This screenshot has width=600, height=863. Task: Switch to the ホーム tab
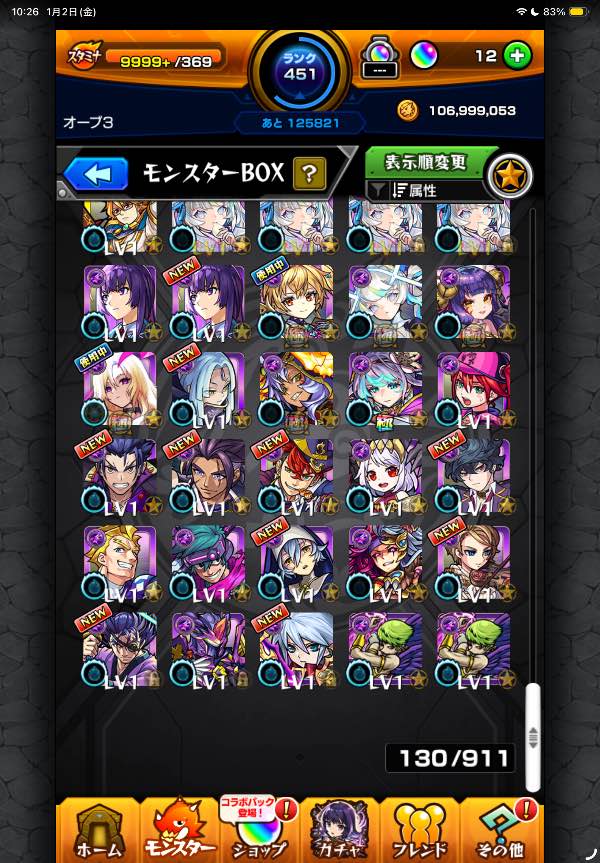click(x=98, y=832)
